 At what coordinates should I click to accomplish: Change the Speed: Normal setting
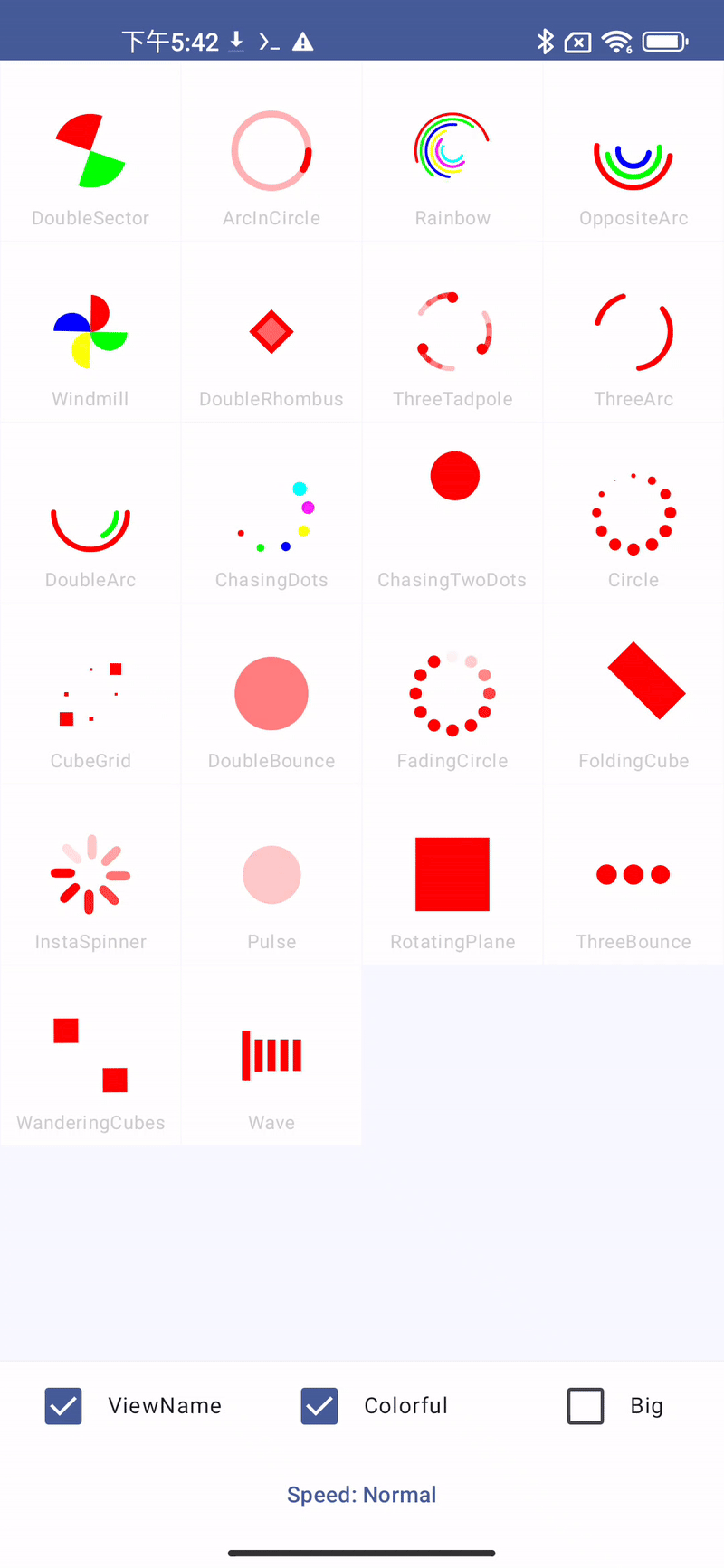tap(362, 1495)
